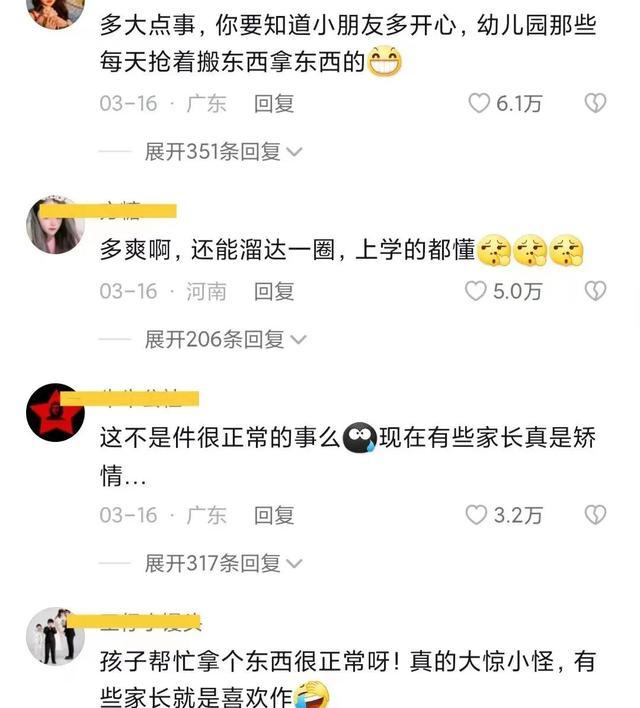
Task: Reply to the 家长真是矫情 comment
Action: coord(274,515)
